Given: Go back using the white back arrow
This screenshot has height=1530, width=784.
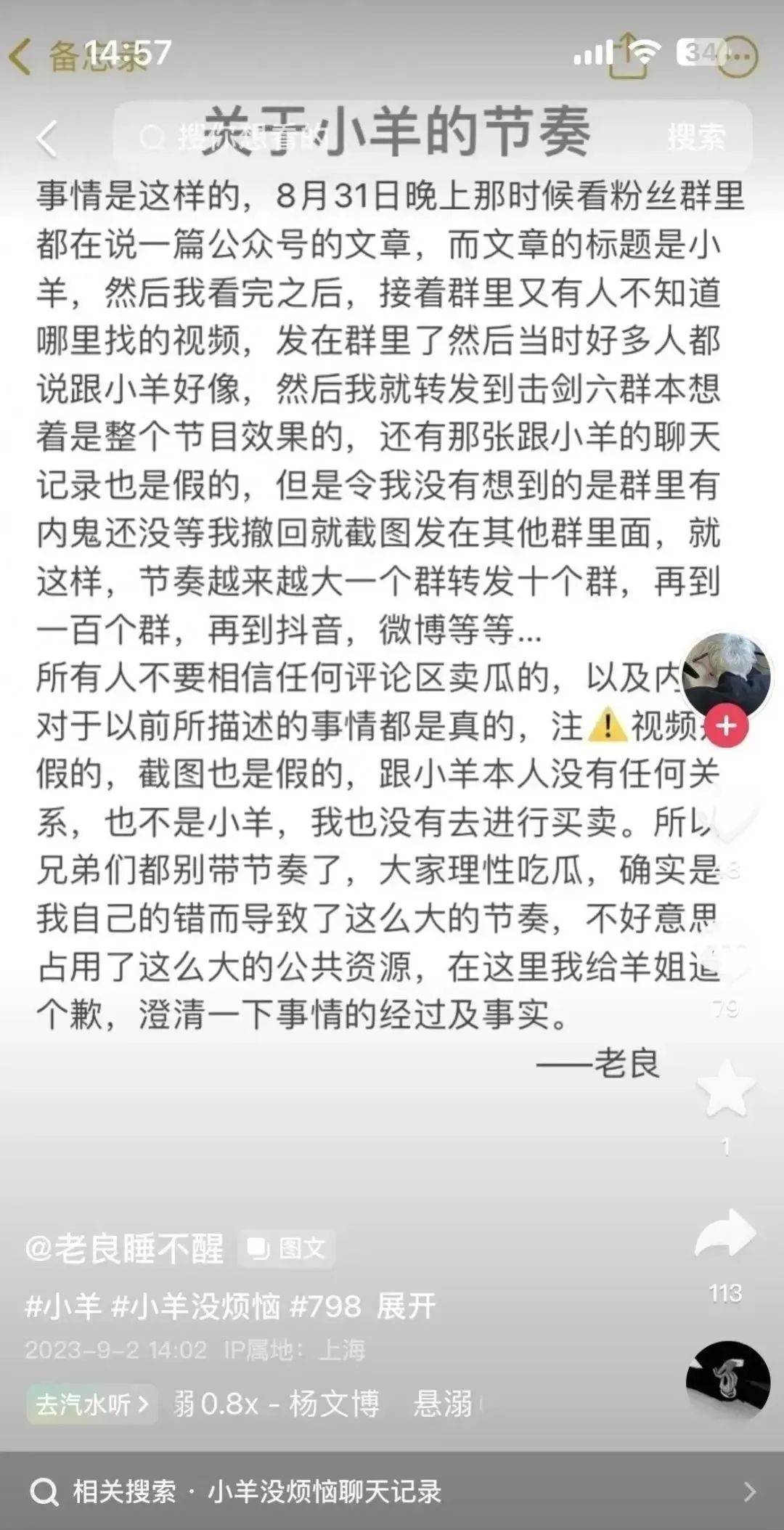Looking at the screenshot, I should click(x=46, y=139).
